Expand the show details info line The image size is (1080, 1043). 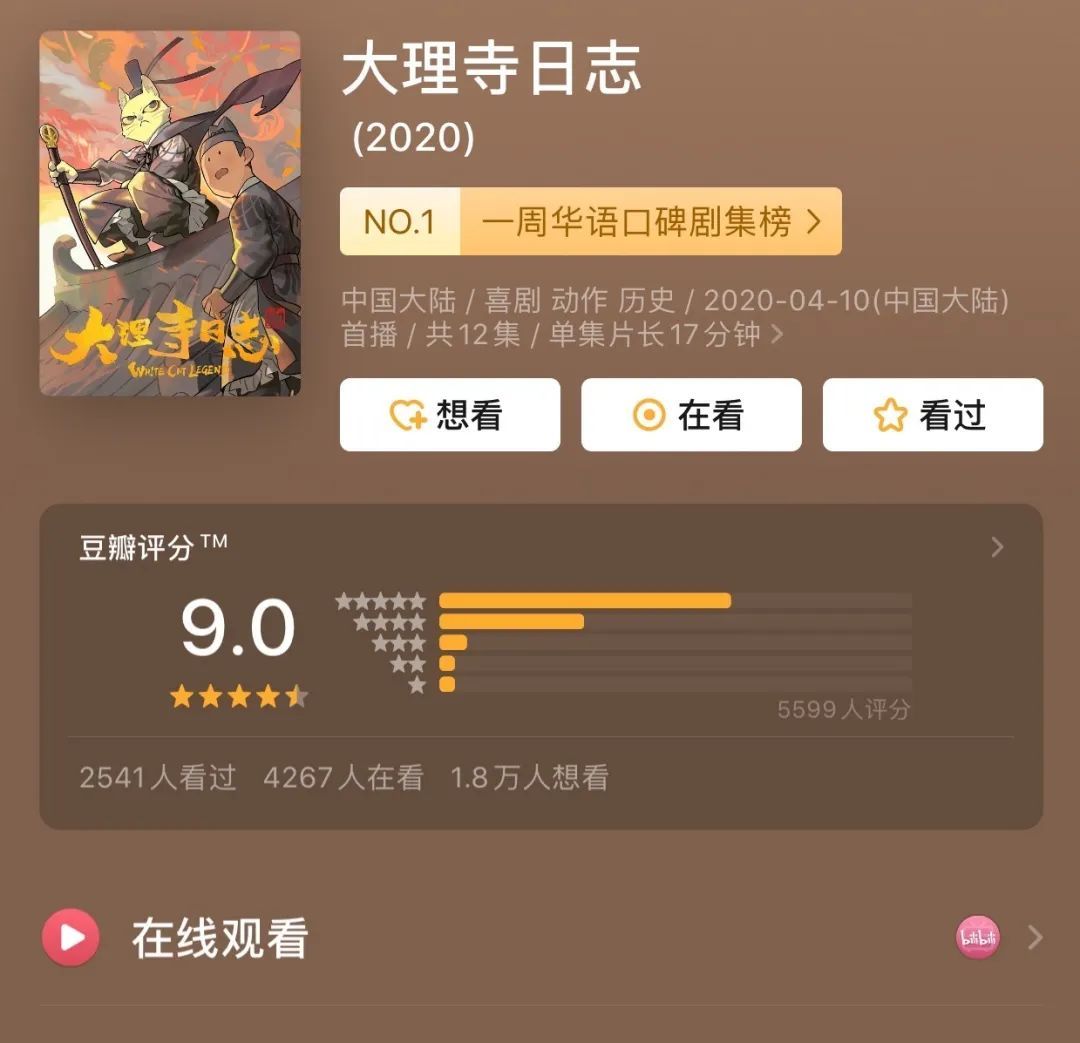[776, 335]
